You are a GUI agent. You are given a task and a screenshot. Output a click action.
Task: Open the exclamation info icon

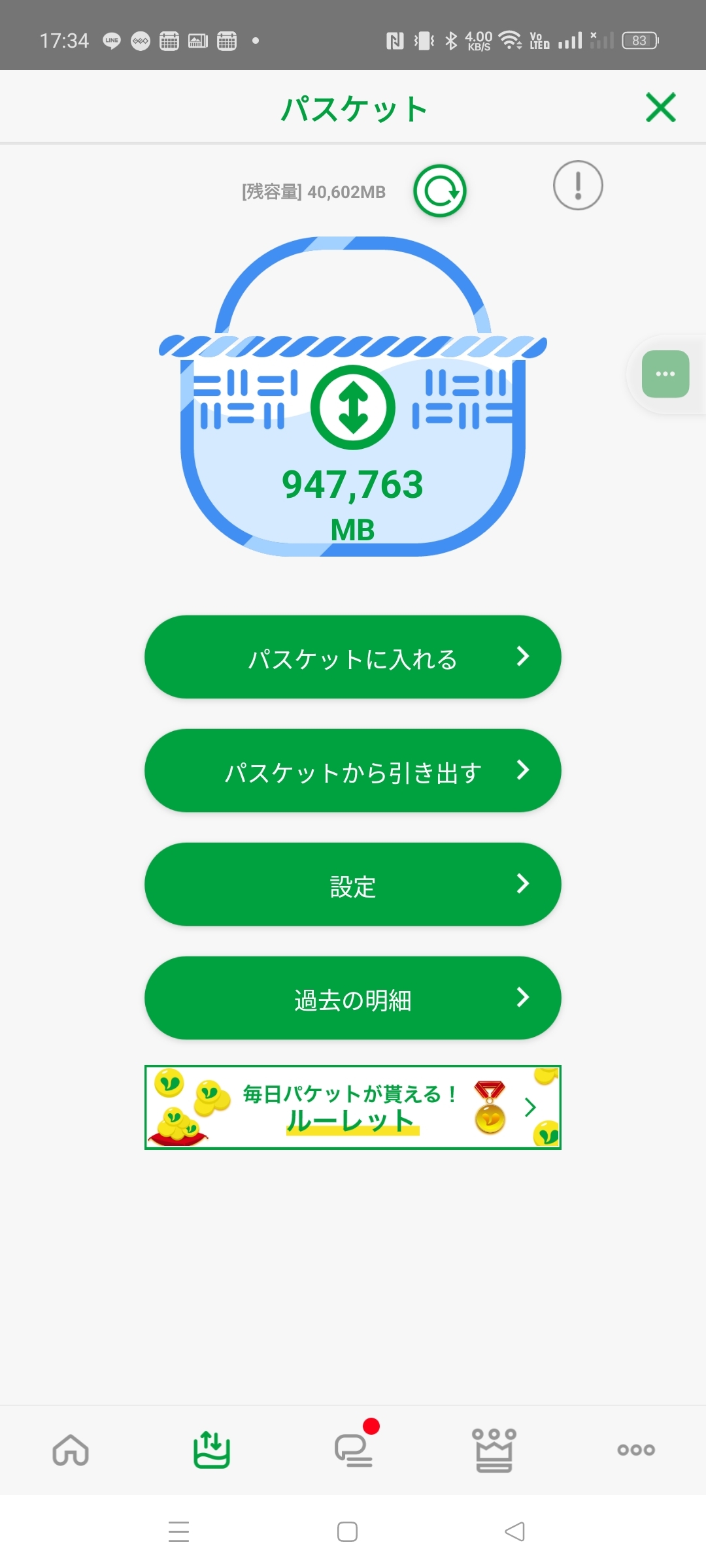[578, 186]
